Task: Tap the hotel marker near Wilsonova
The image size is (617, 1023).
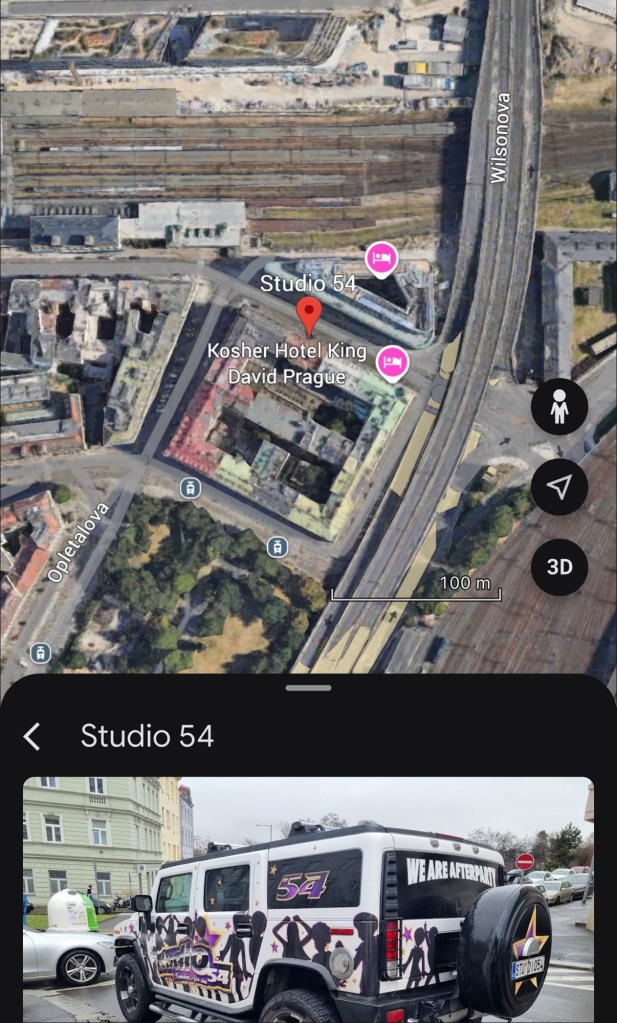Action: (381, 259)
